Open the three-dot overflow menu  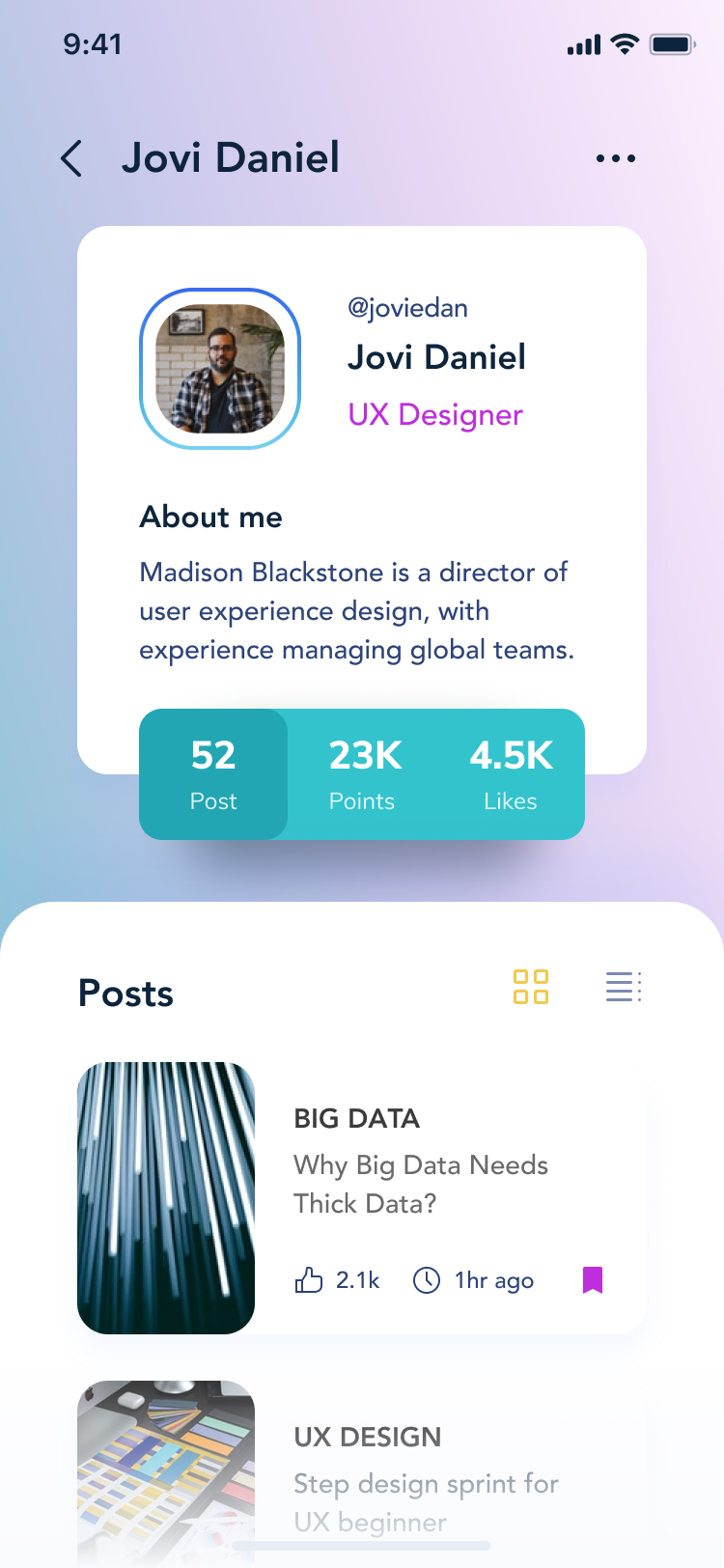(x=616, y=158)
